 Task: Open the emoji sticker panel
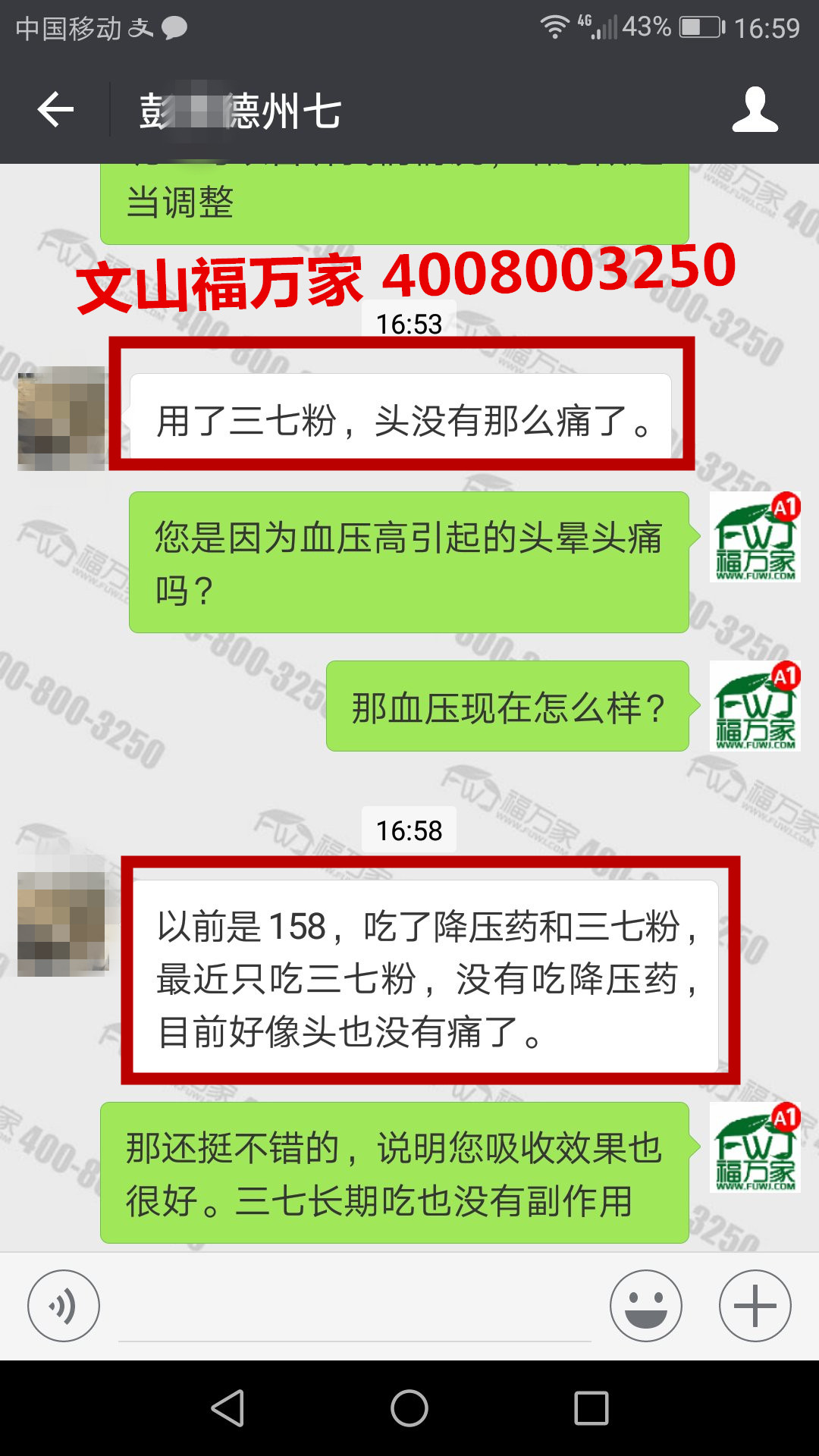pos(645,1306)
